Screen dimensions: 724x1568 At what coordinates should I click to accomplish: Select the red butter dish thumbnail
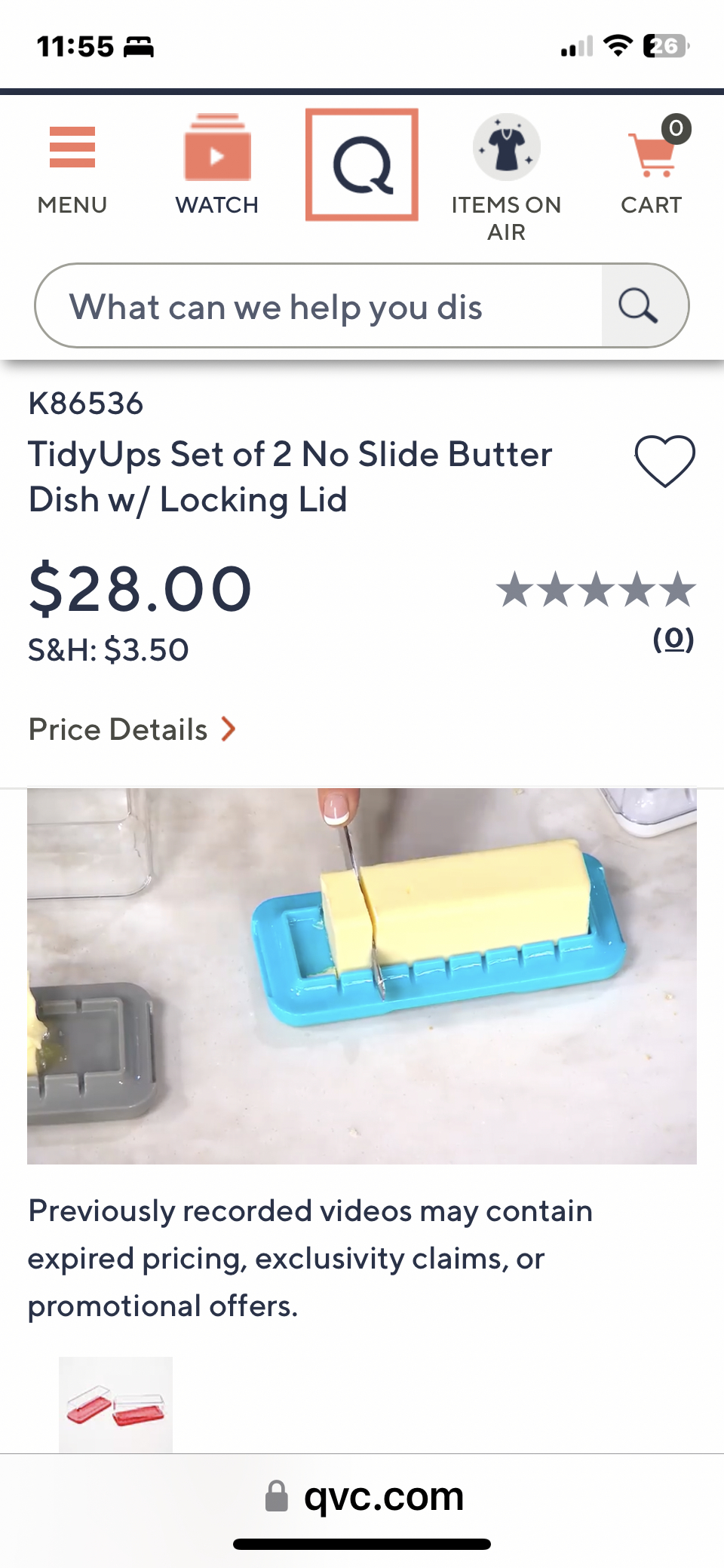[115, 1404]
